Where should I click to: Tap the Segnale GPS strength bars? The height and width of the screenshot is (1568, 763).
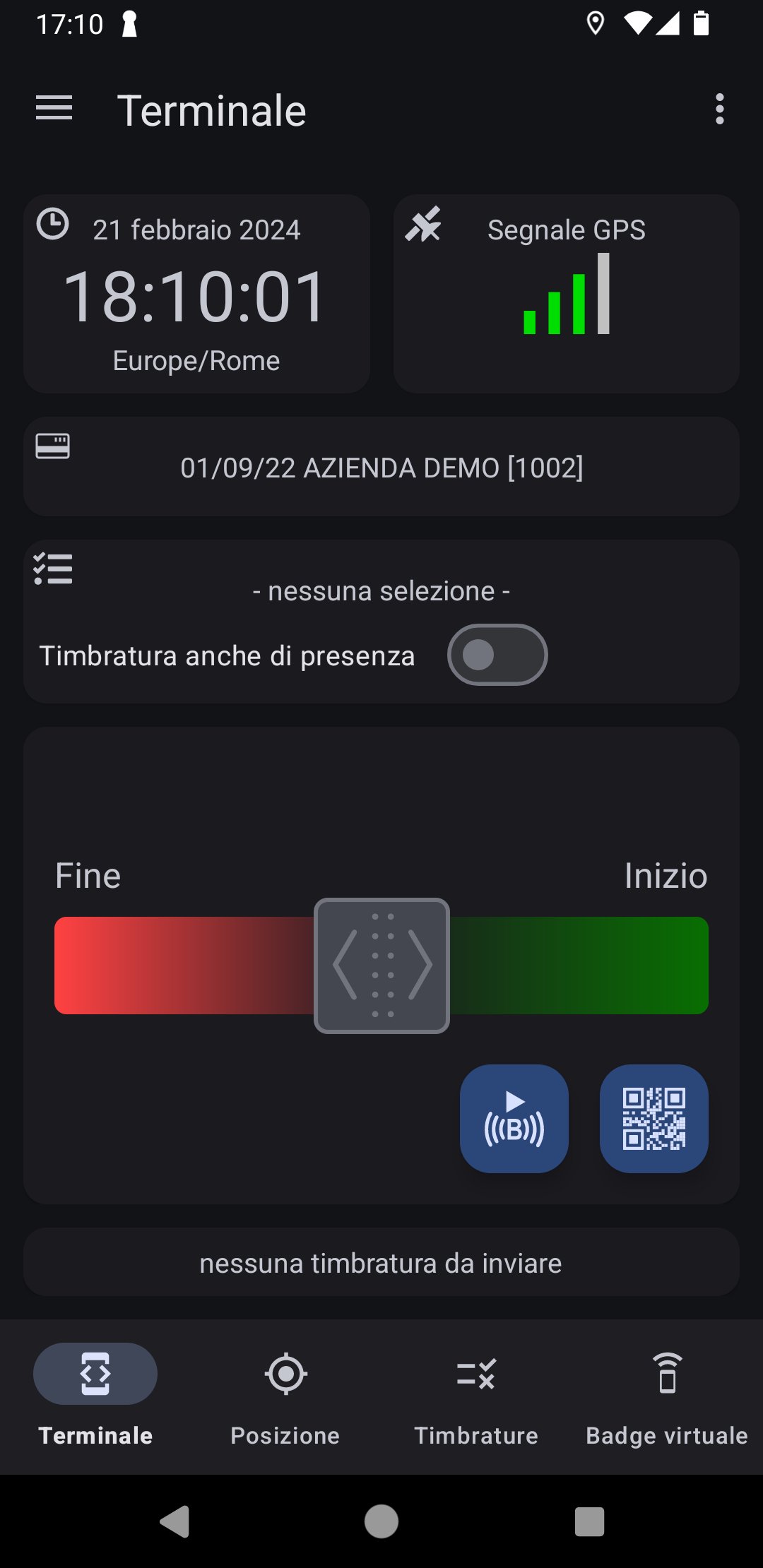(x=565, y=297)
